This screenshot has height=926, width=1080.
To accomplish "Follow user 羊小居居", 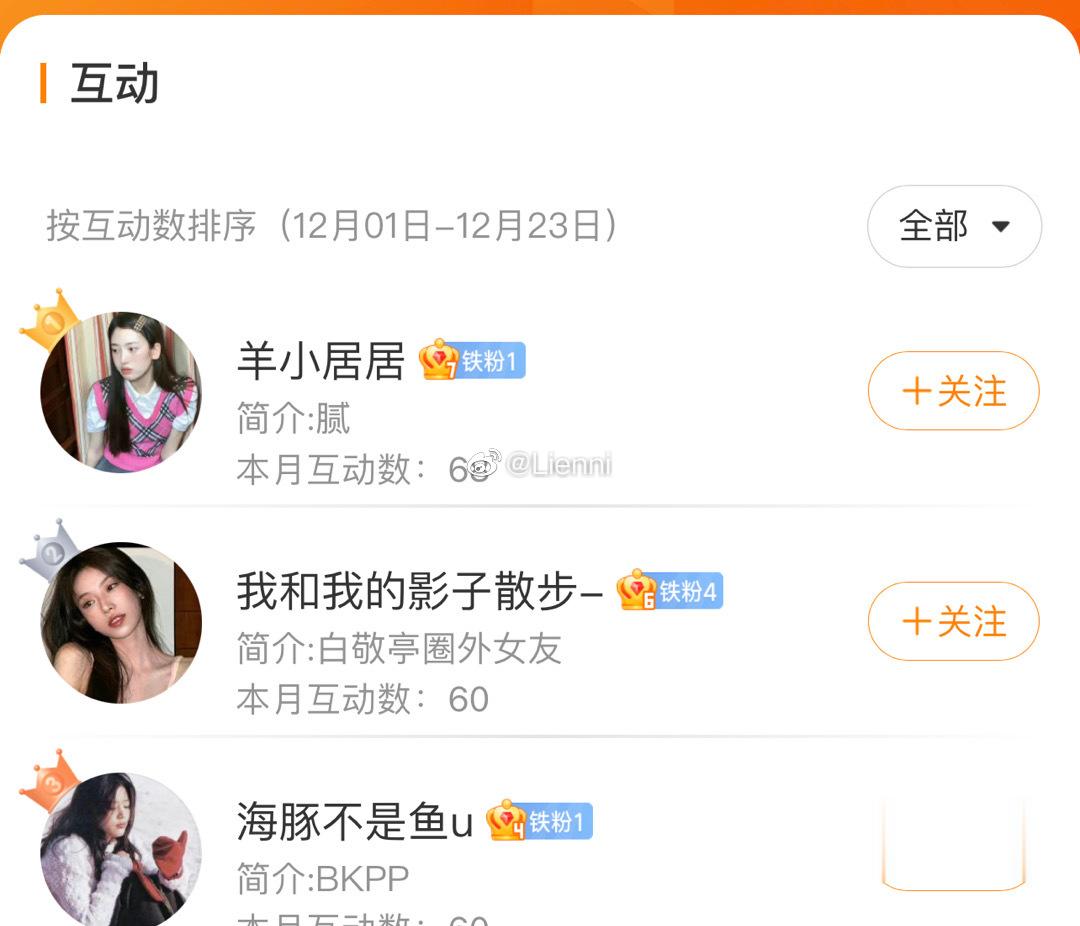I will click(953, 391).
